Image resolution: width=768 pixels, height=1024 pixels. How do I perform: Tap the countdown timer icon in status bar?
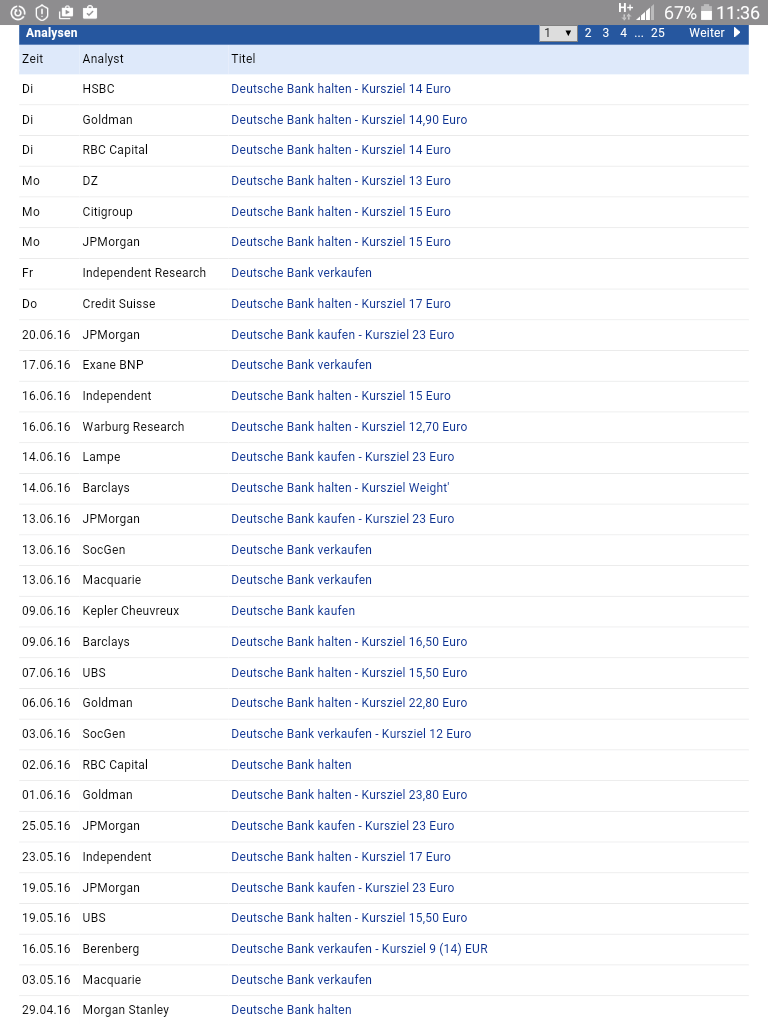(17, 12)
